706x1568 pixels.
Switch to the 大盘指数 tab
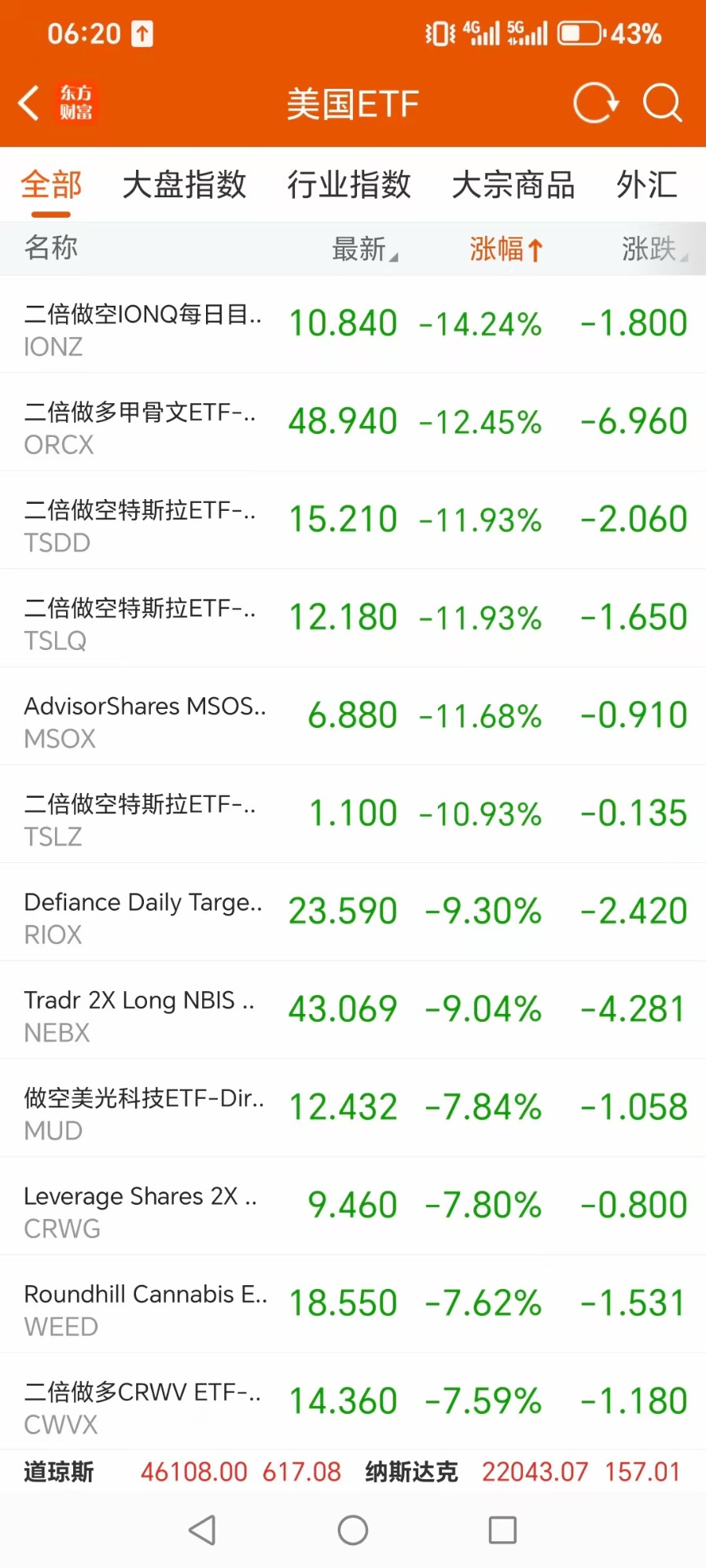click(x=185, y=185)
